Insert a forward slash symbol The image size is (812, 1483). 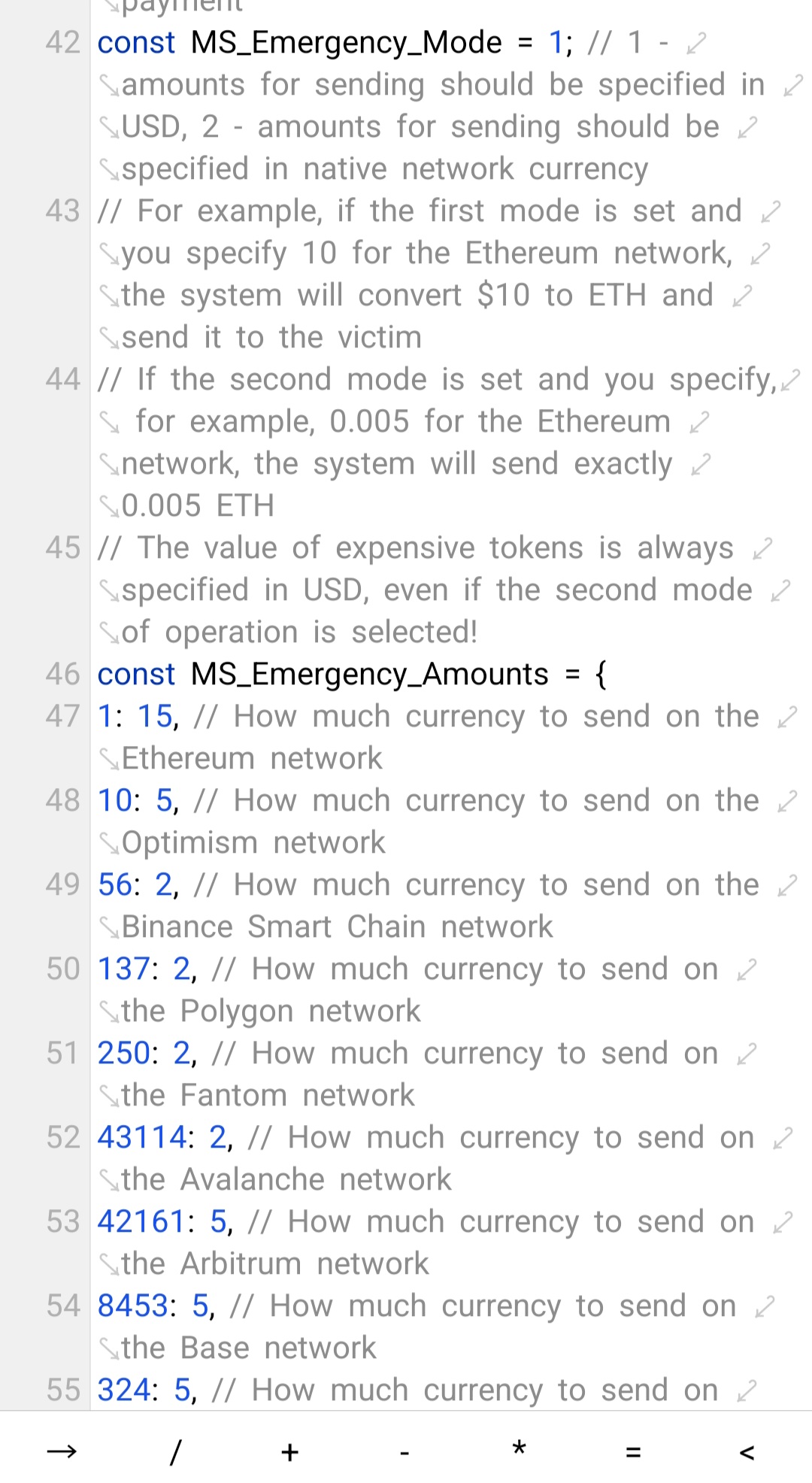pos(175,1451)
